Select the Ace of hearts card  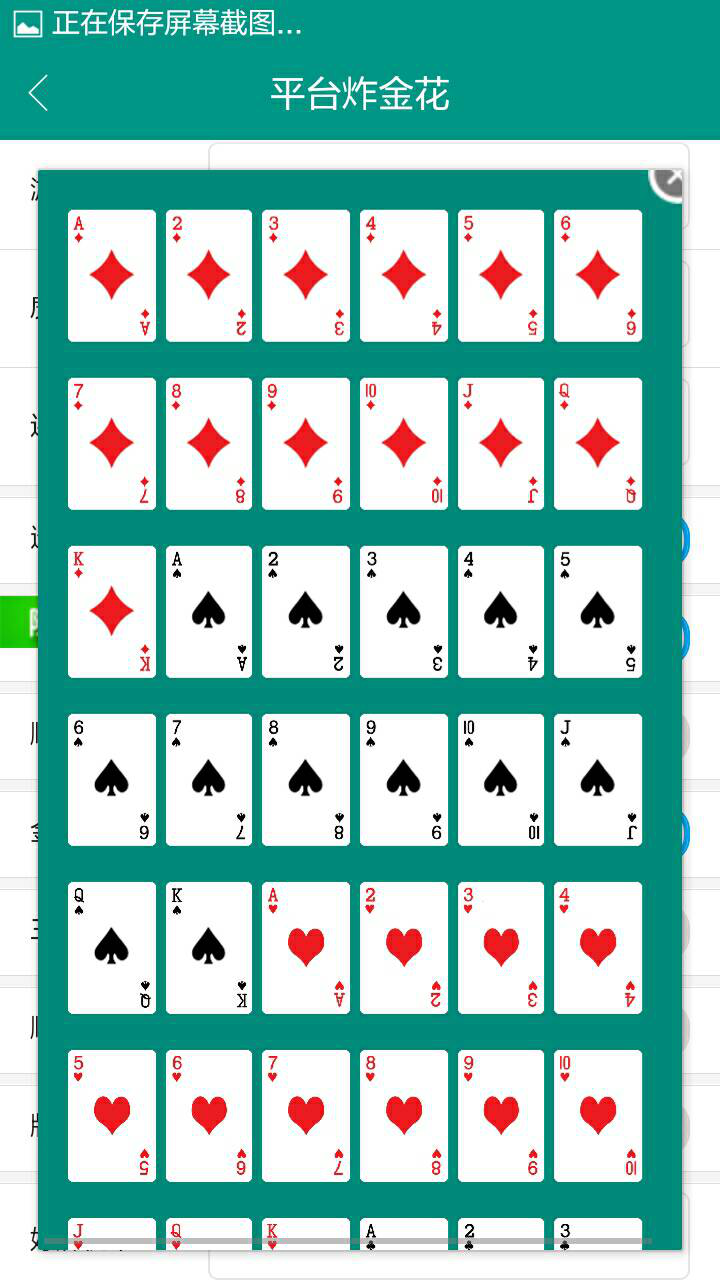coord(306,948)
